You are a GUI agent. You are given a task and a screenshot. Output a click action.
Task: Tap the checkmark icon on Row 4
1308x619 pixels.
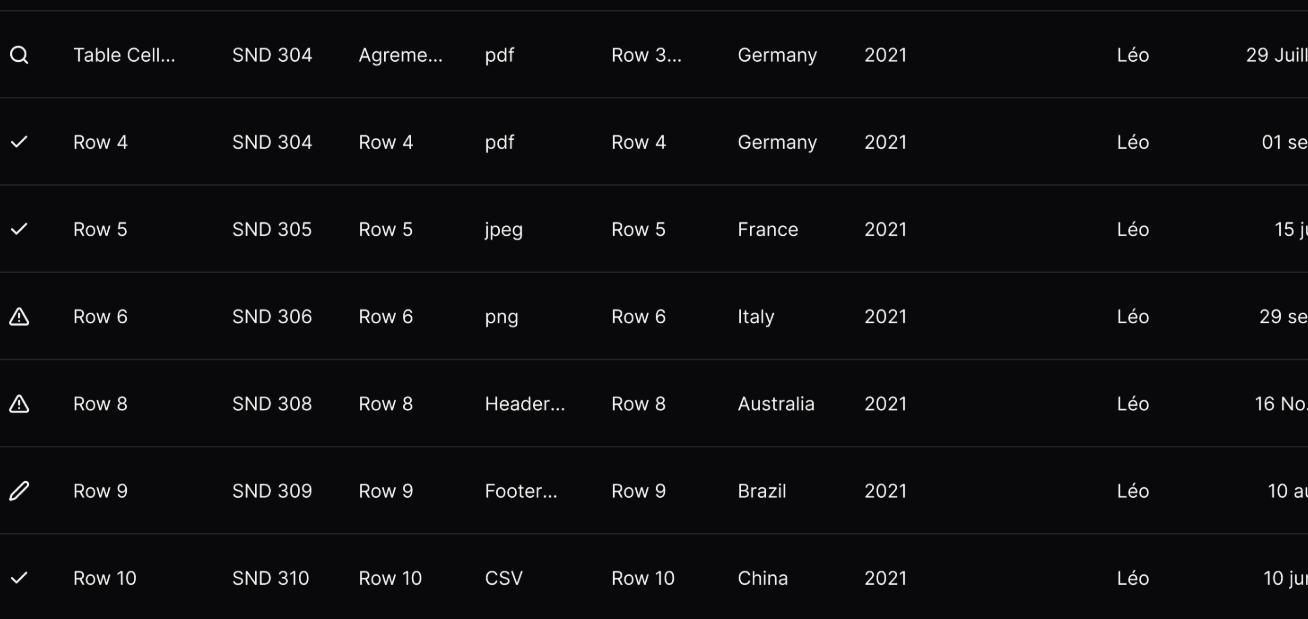click(19, 142)
